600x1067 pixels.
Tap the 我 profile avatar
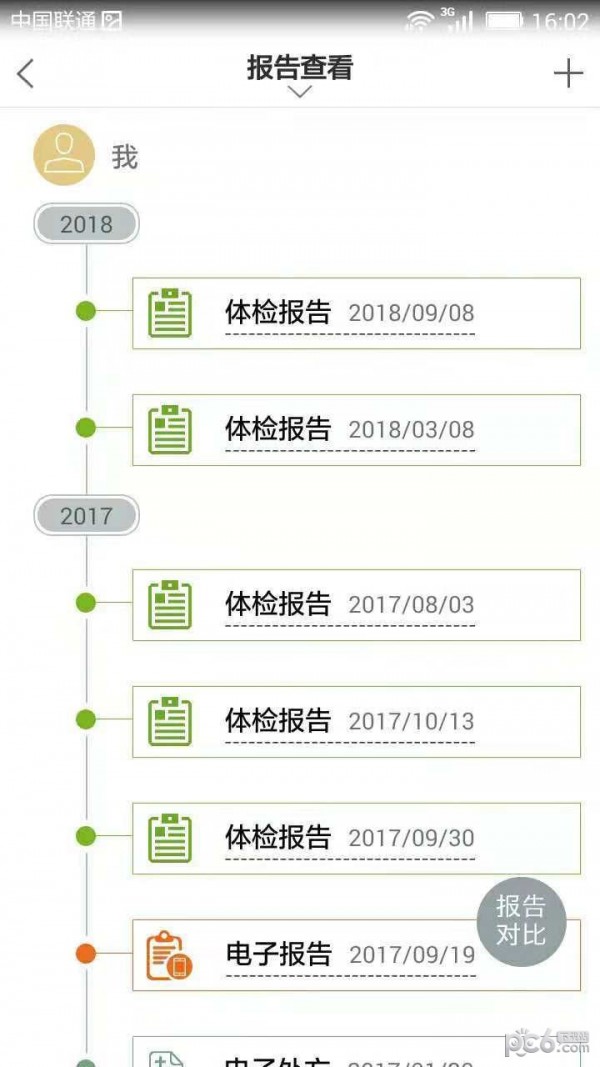(64, 156)
